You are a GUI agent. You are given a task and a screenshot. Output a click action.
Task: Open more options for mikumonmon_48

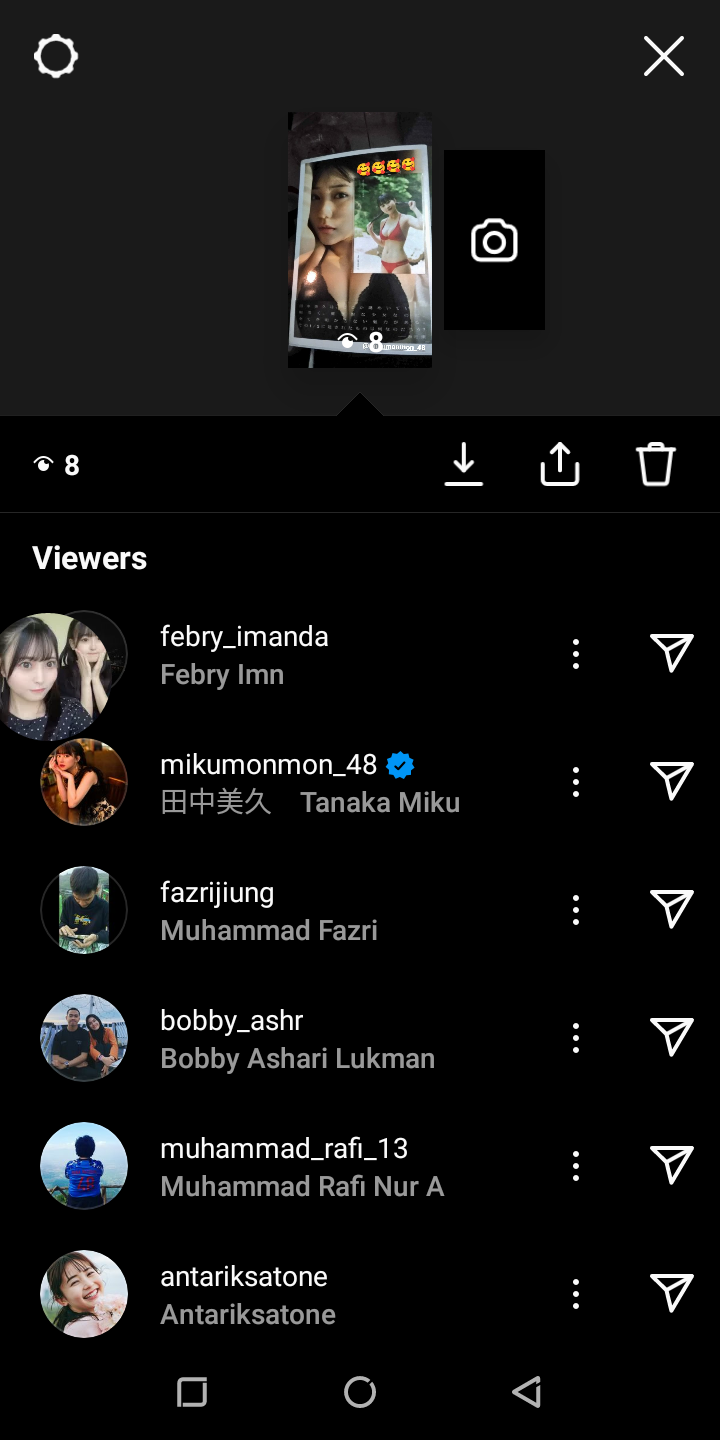coord(576,782)
